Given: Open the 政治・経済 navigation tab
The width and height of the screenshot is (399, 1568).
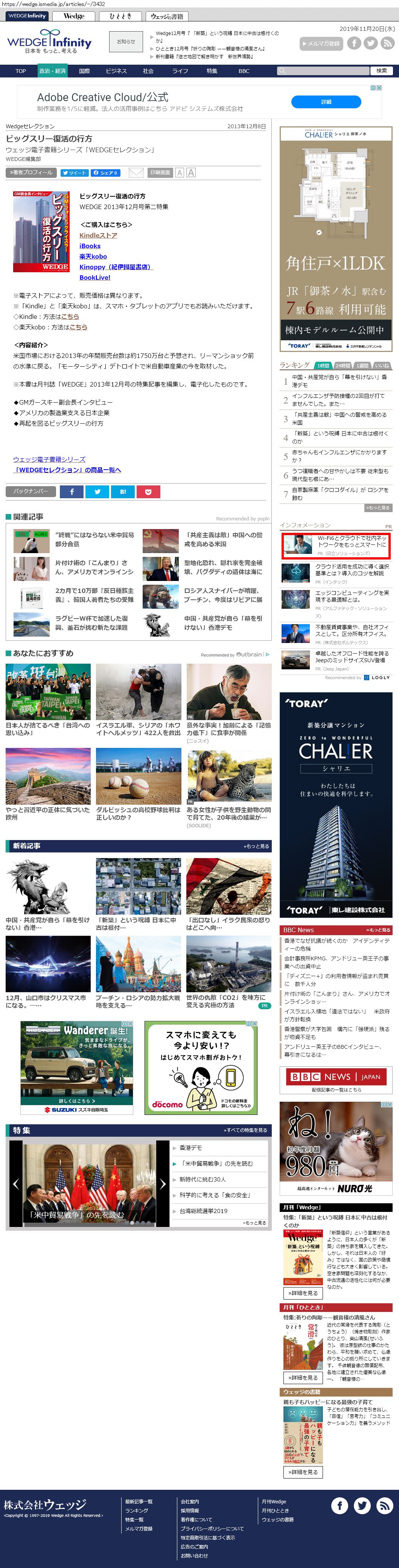Looking at the screenshot, I should click(52, 71).
